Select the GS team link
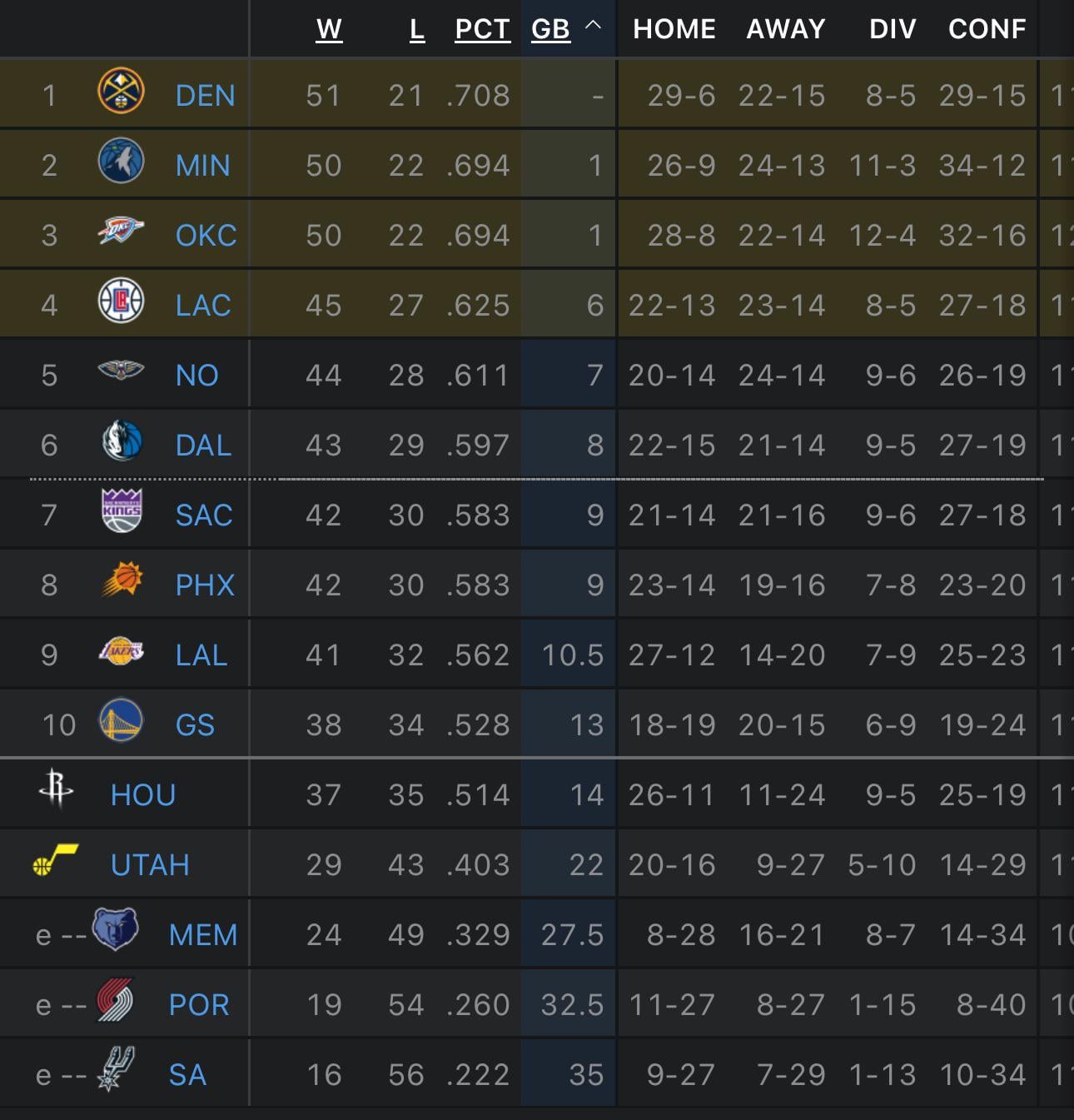Viewport: 1074px width, 1120px height. tap(195, 725)
